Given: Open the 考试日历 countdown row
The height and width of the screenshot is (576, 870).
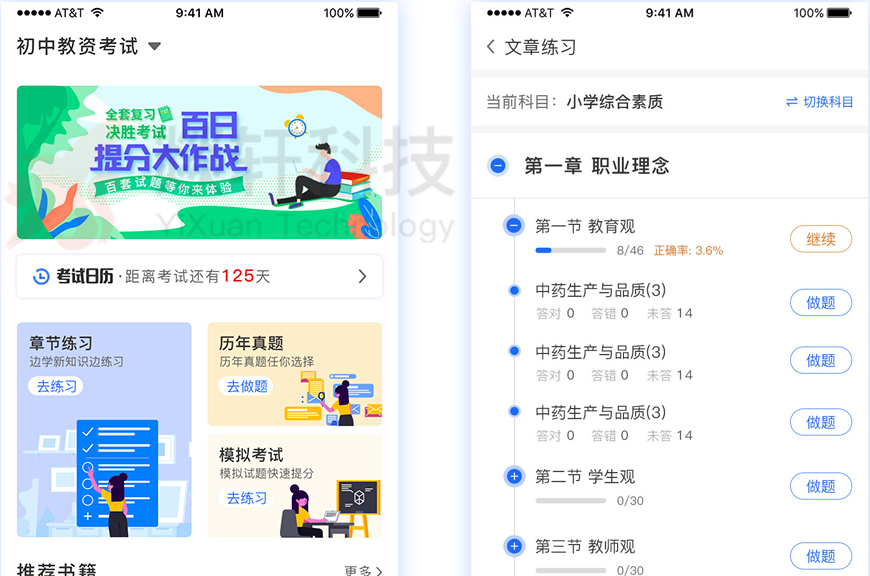Looking at the screenshot, I should 199,276.
